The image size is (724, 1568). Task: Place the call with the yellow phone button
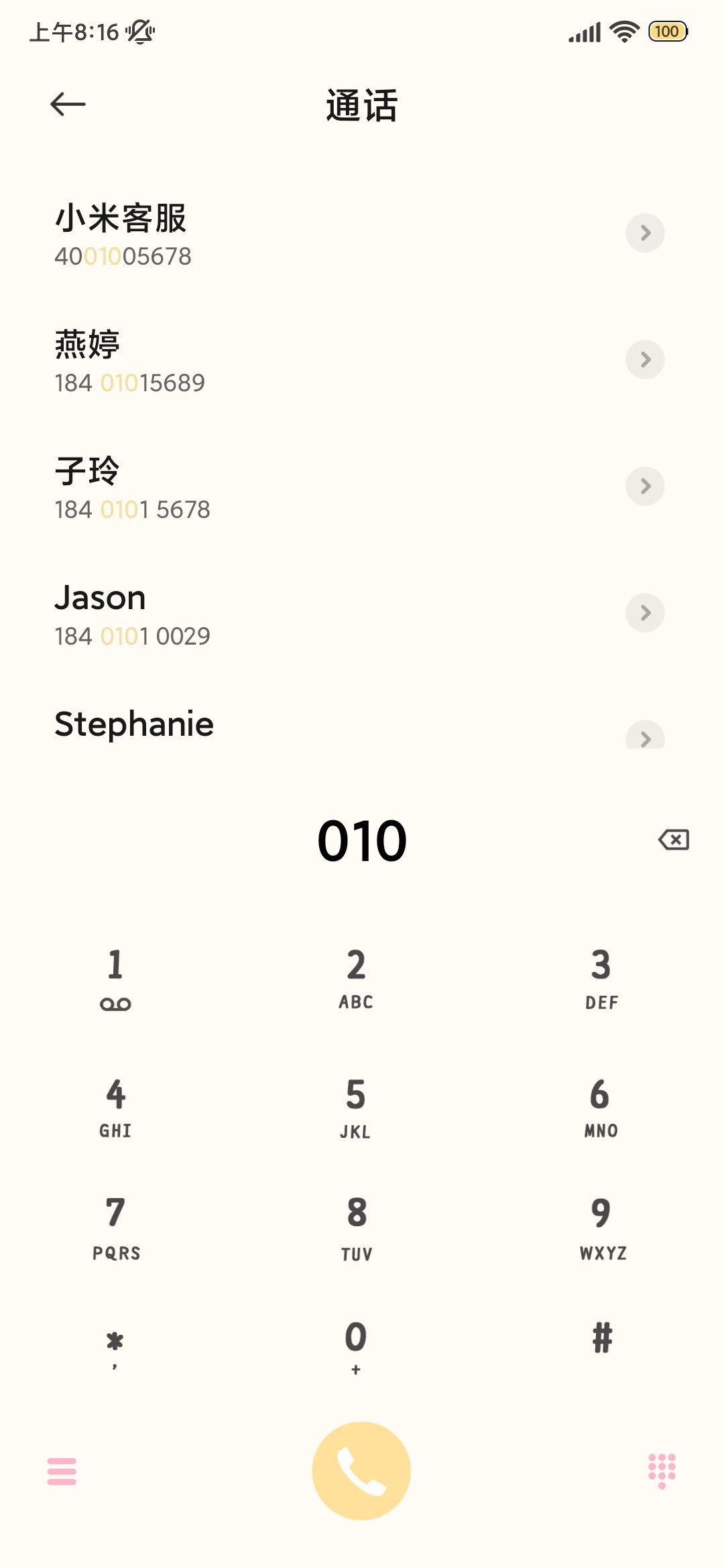coord(361,1471)
